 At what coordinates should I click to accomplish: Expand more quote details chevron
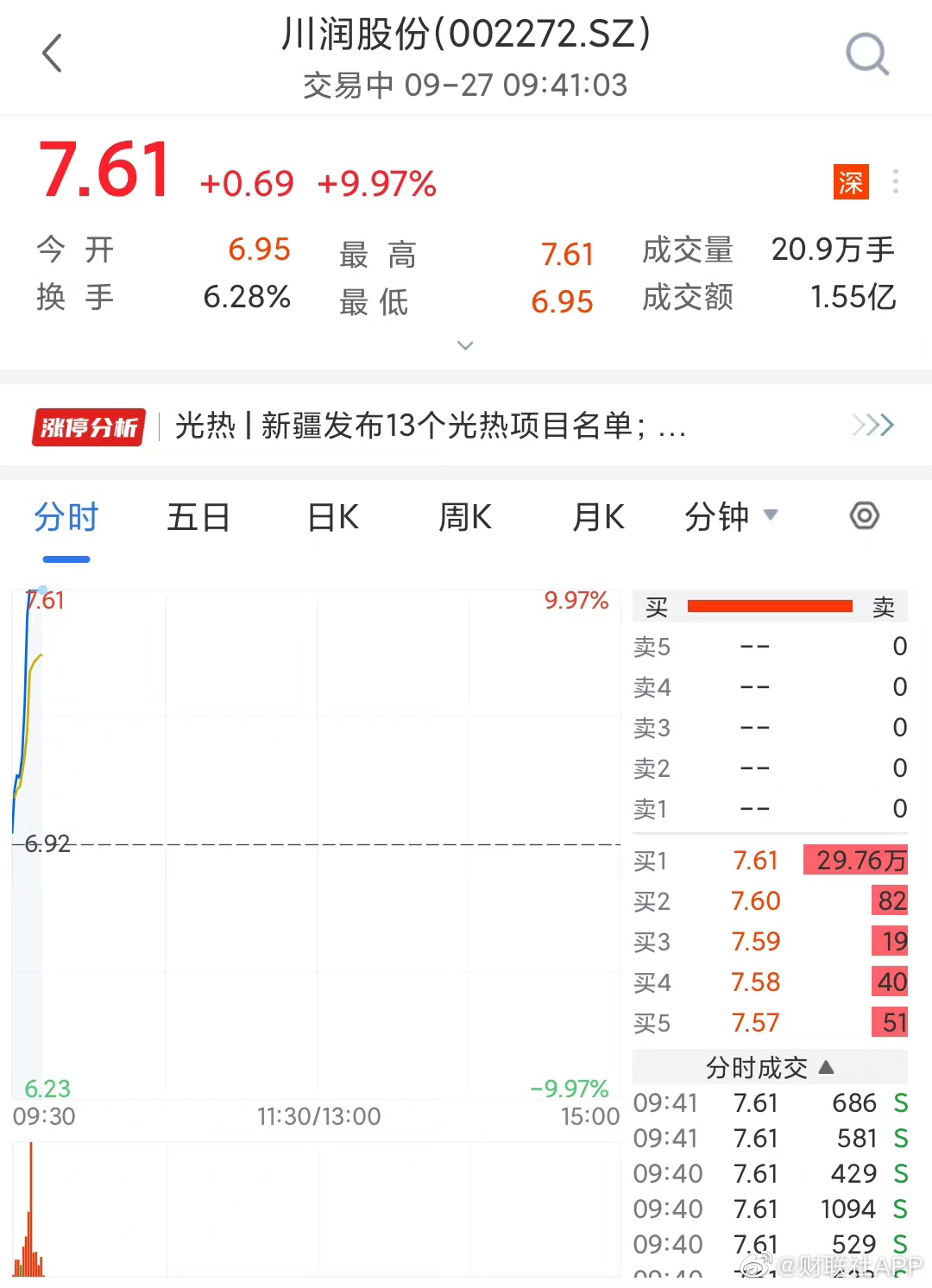(x=465, y=345)
